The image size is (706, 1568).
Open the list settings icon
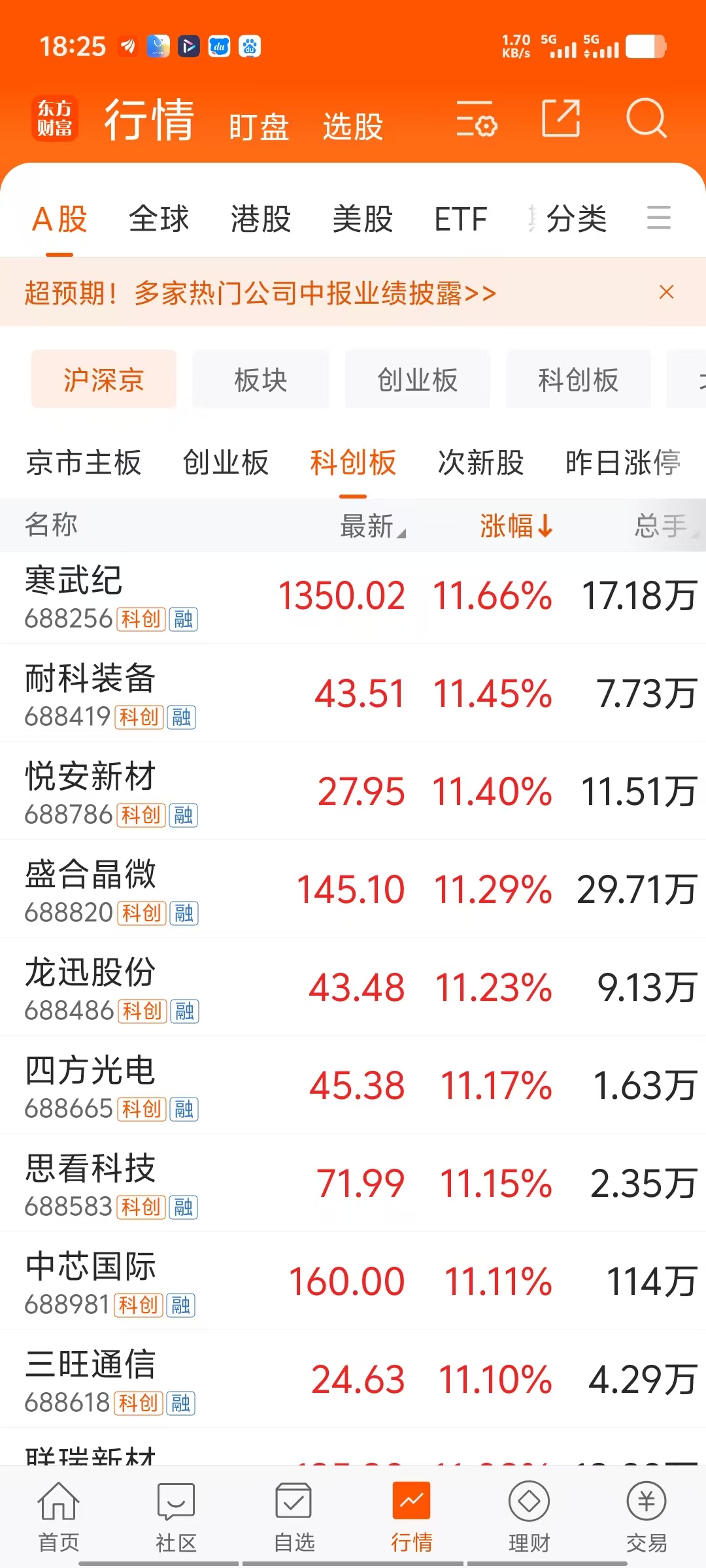pyautogui.click(x=477, y=118)
